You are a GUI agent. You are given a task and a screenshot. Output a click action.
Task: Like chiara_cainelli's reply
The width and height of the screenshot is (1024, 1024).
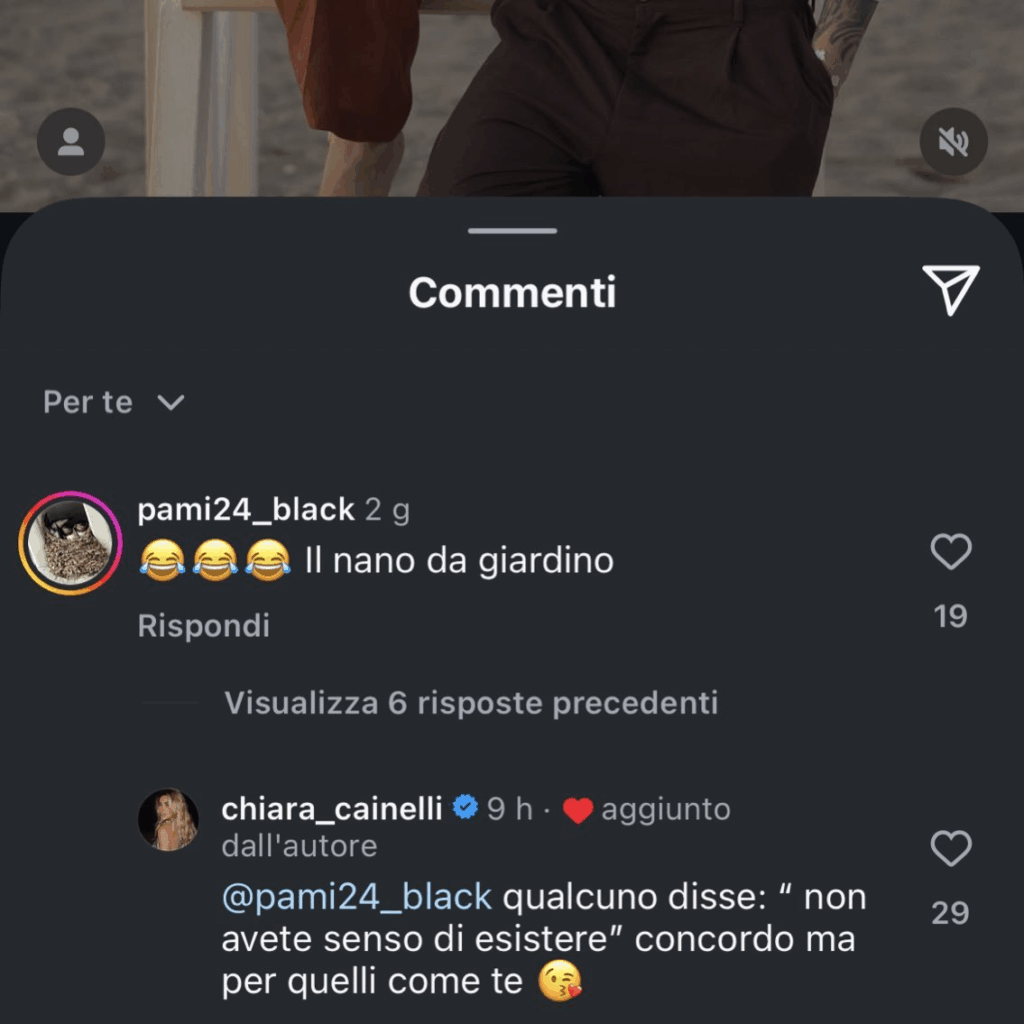click(x=950, y=849)
